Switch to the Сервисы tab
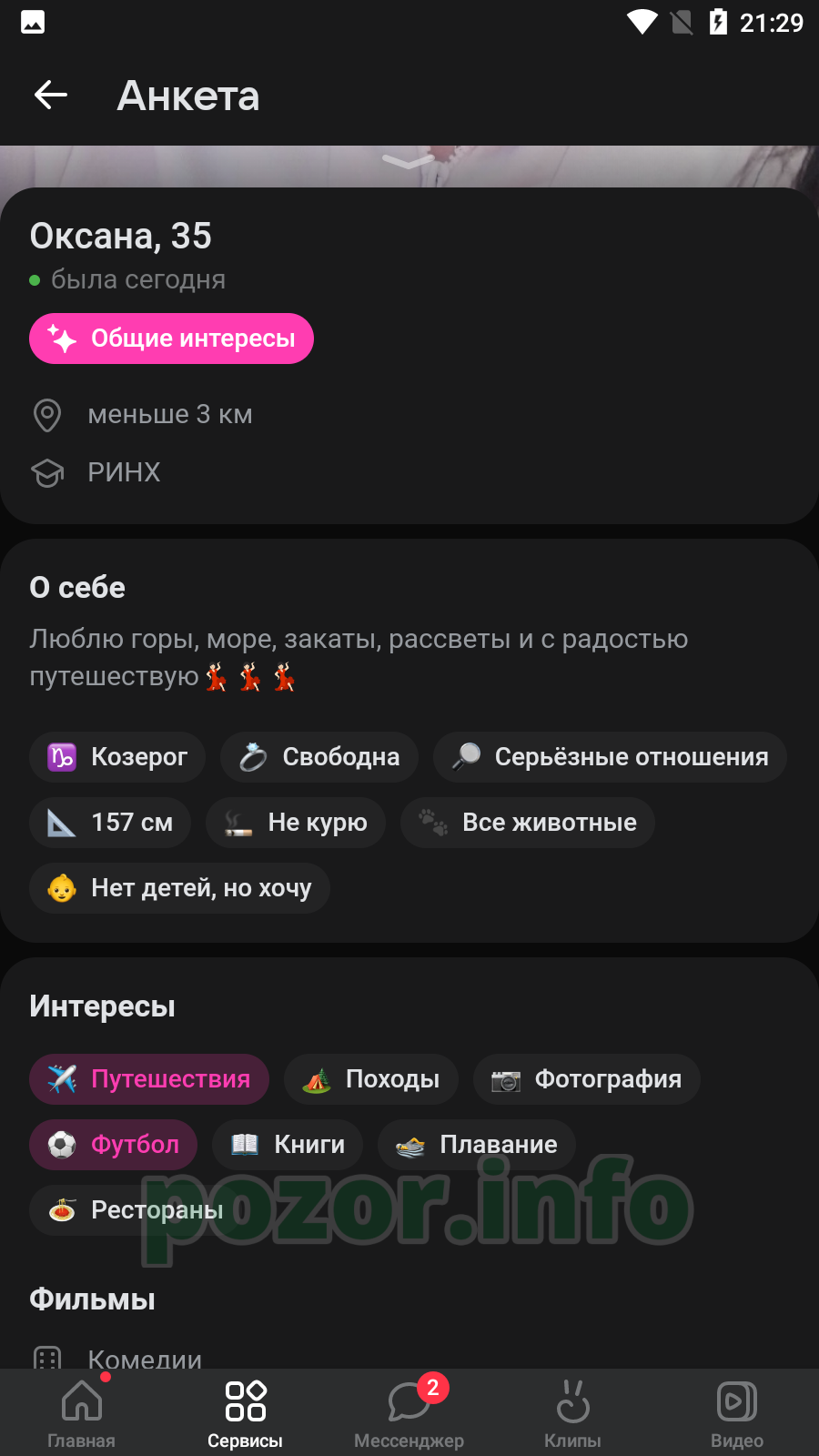 pyautogui.click(x=246, y=1412)
